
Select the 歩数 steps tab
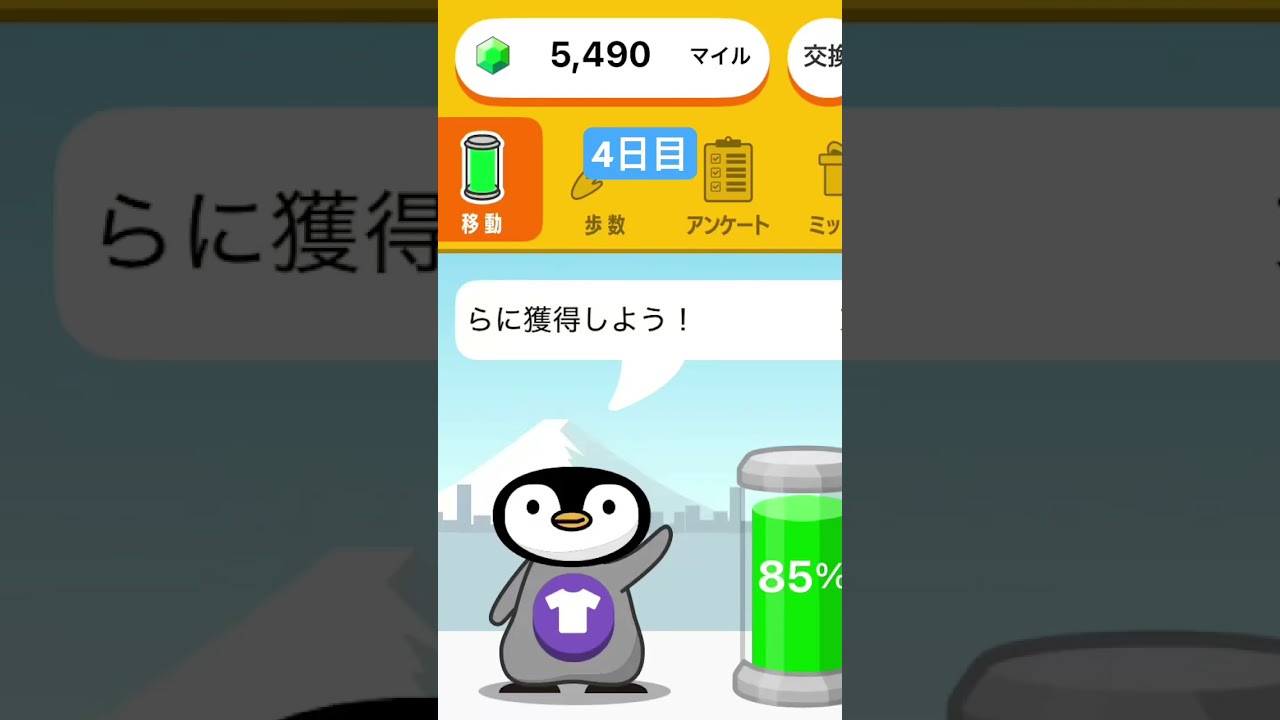604,186
